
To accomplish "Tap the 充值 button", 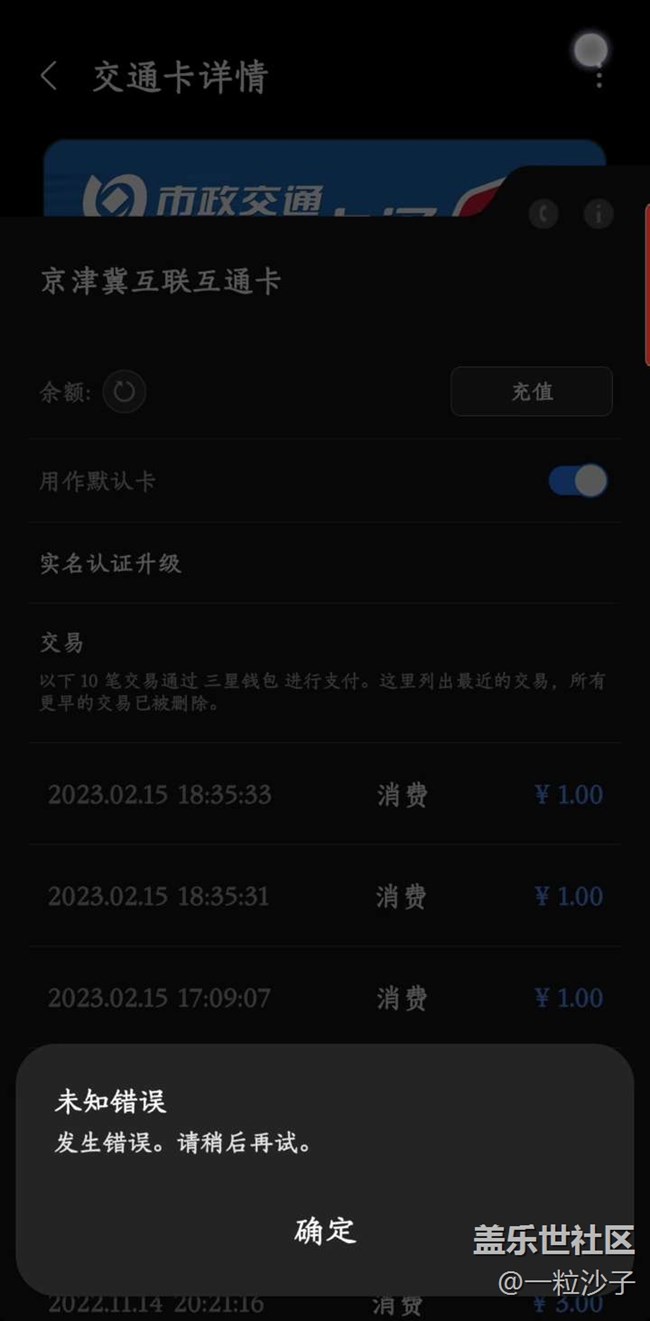I will [531, 391].
